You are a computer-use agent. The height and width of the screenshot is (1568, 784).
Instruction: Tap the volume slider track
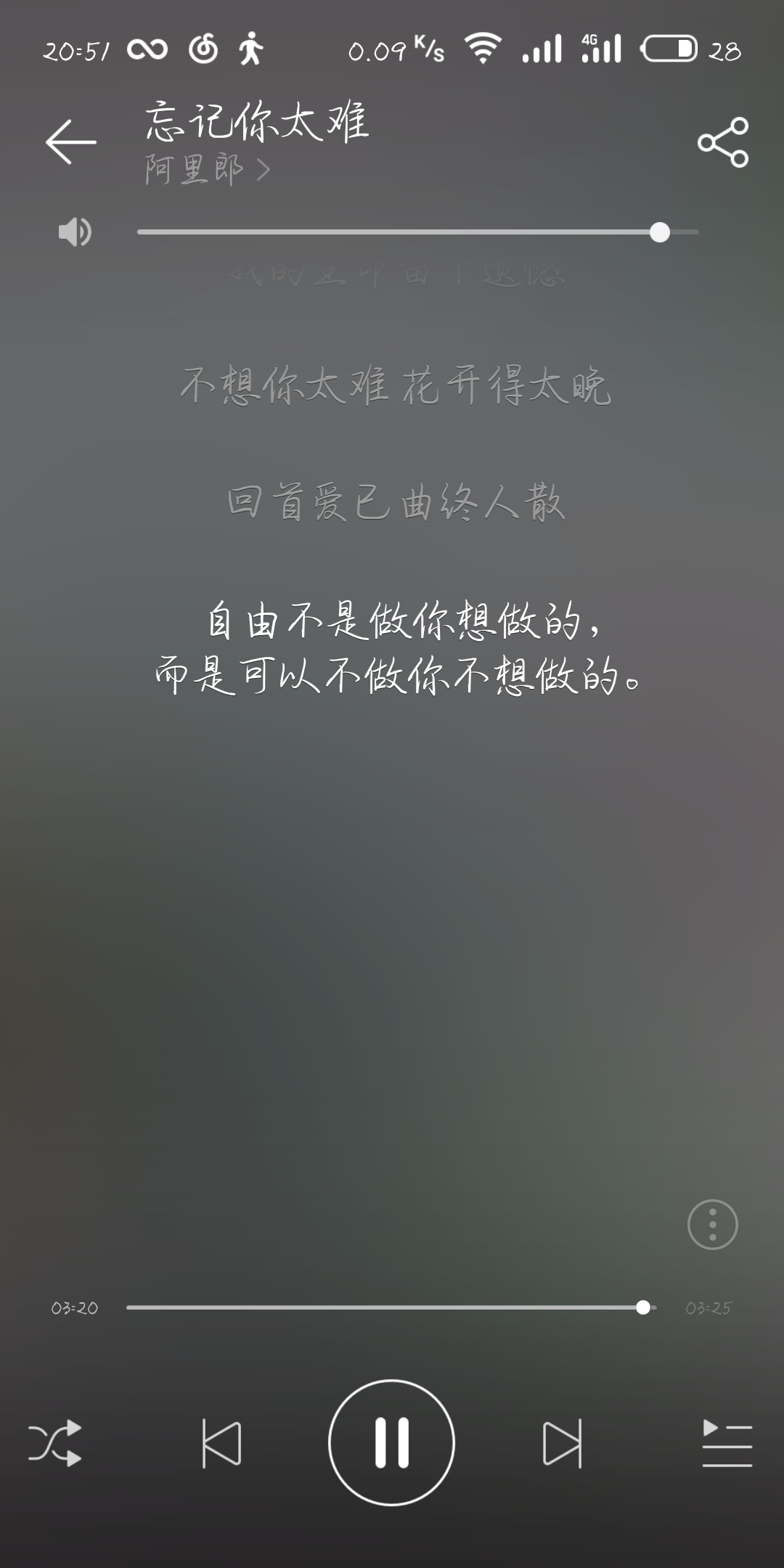[x=417, y=232]
